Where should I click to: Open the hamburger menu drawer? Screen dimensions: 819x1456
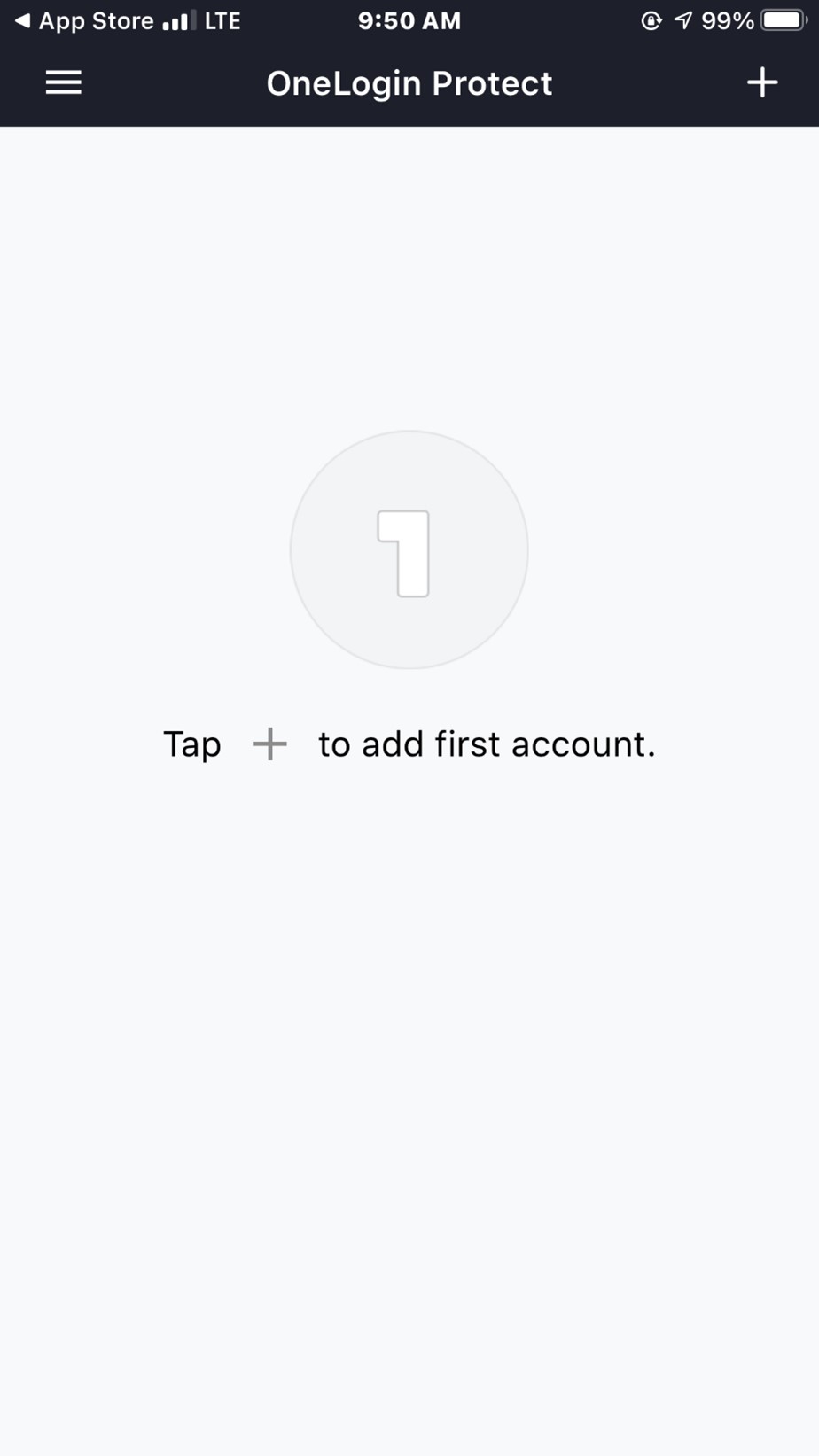[x=63, y=83]
